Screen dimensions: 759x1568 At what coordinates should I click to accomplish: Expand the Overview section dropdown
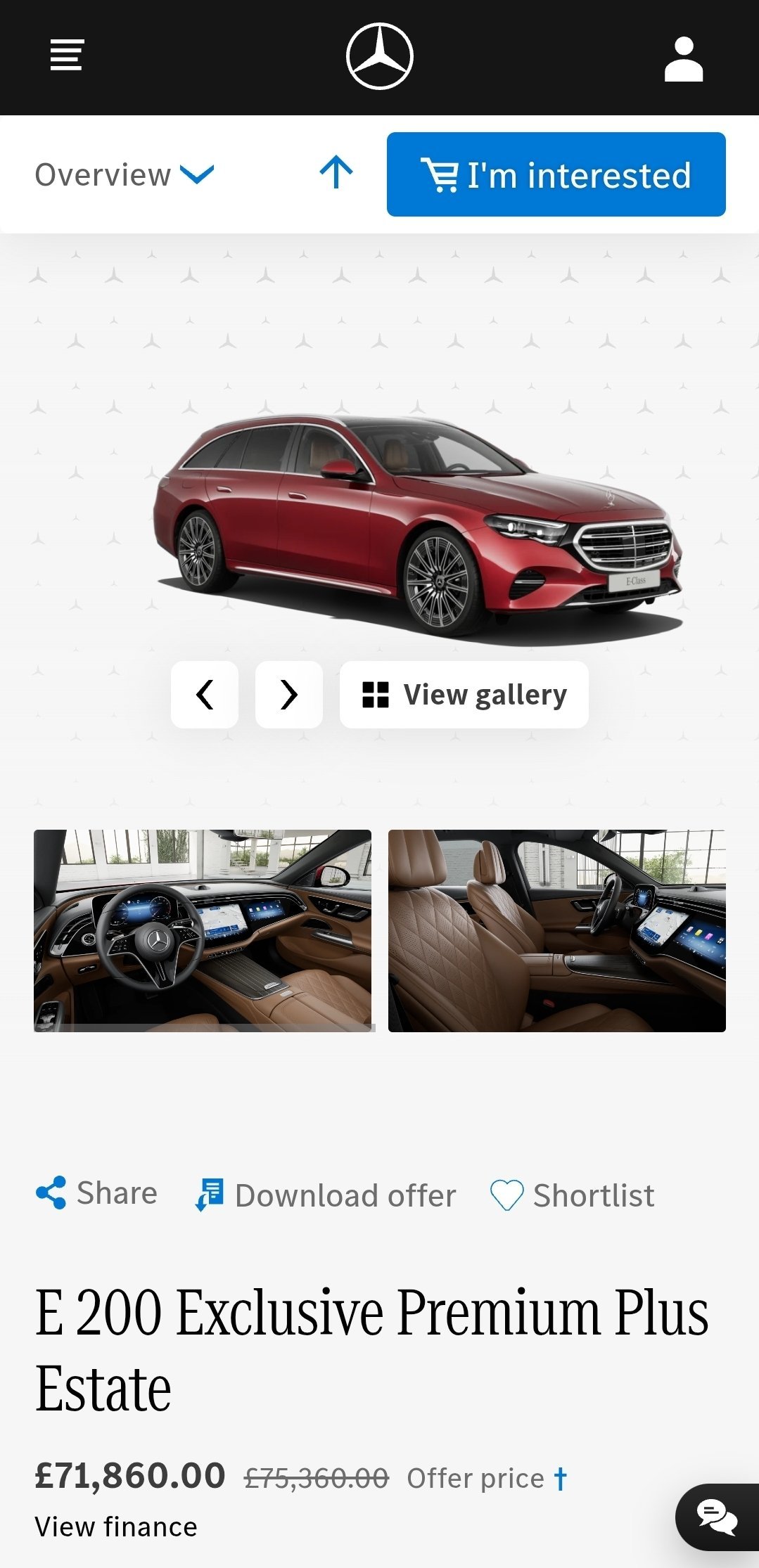pos(125,174)
